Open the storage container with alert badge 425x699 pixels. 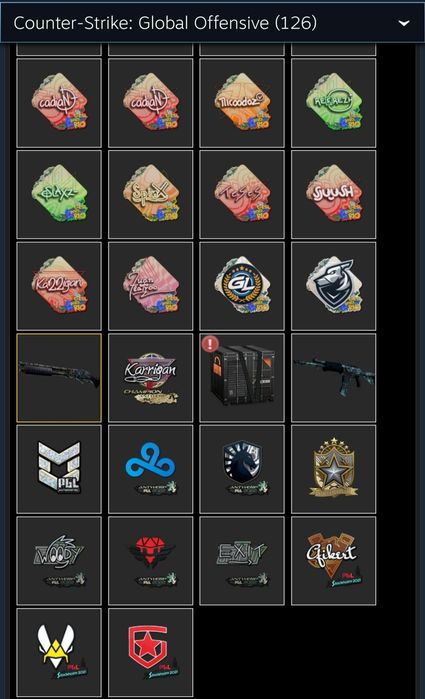[242, 378]
